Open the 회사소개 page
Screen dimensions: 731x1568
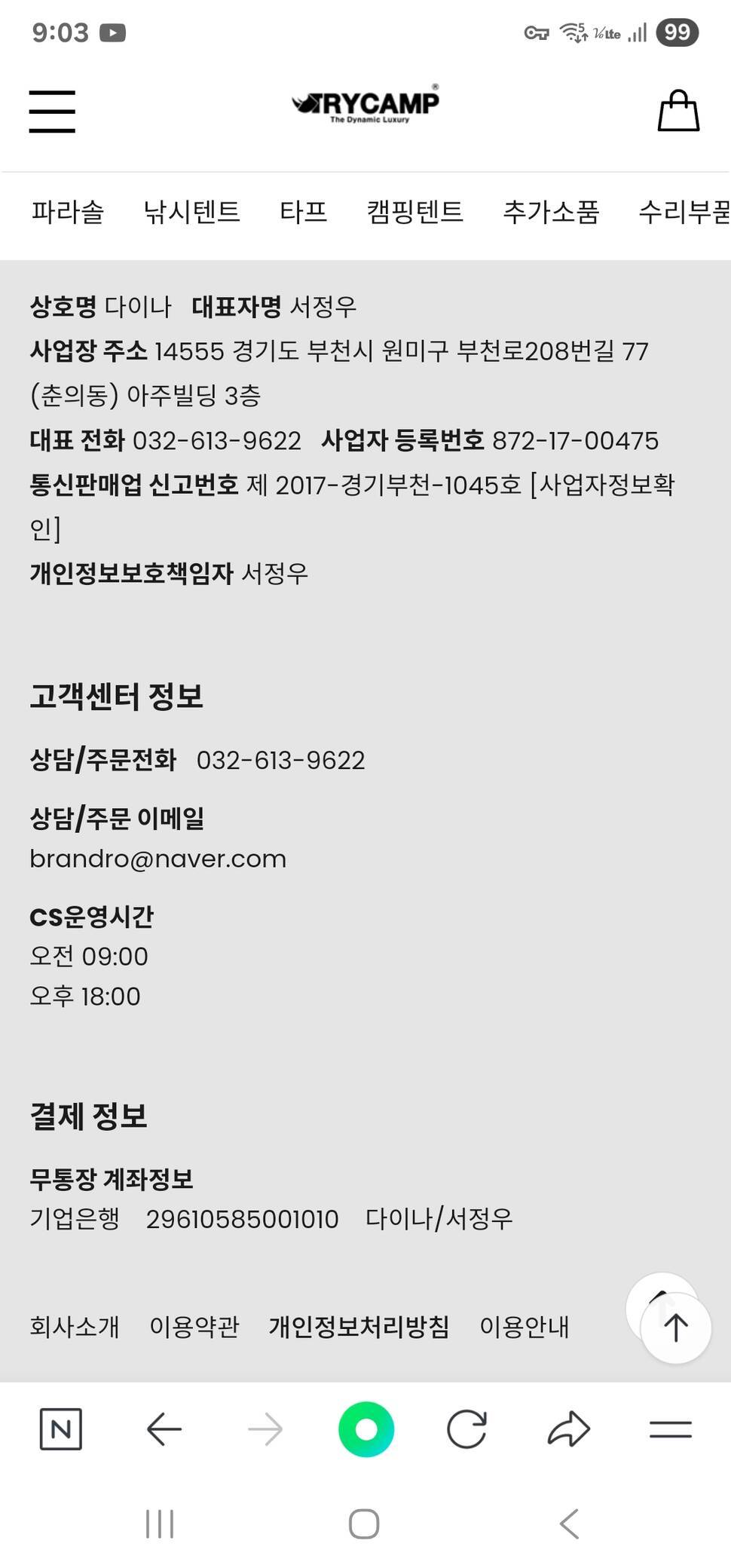click(75, 1326)
